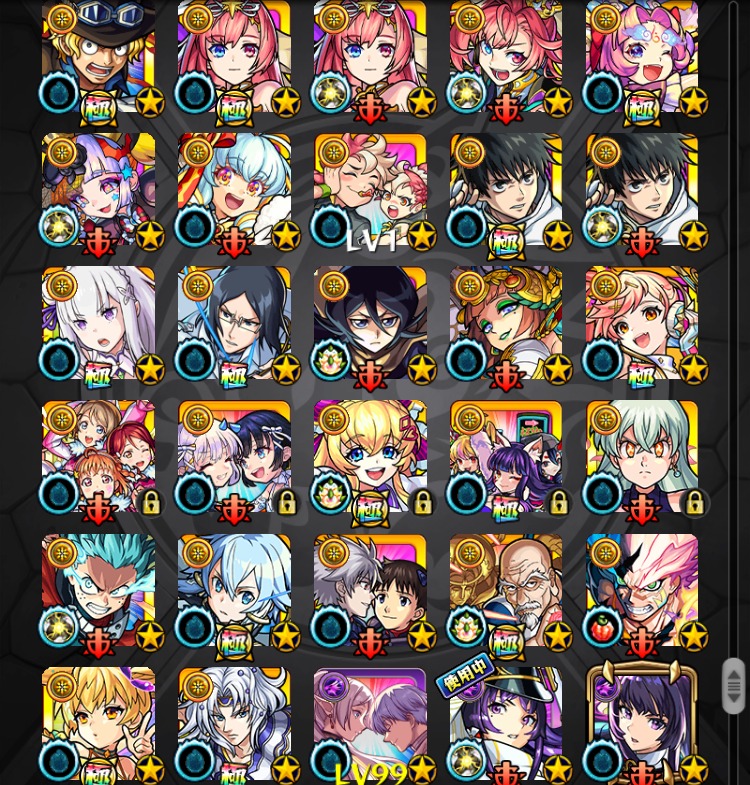Open the character marked 使用中
Image resolution: width=750 pixels, height=785 pixels.
coord(506,724)
